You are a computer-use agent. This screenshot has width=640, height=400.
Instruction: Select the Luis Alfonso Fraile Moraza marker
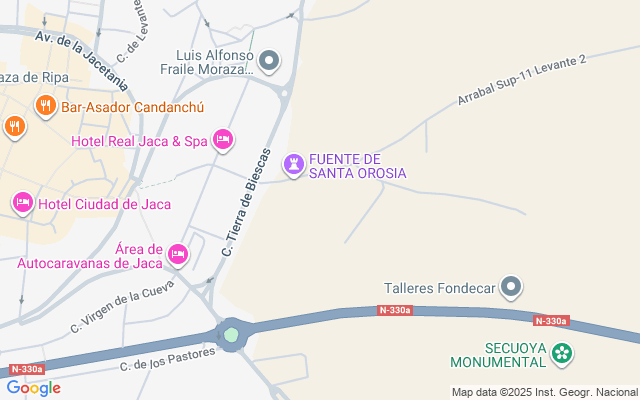pyautogui.click(x=270, y=62)
